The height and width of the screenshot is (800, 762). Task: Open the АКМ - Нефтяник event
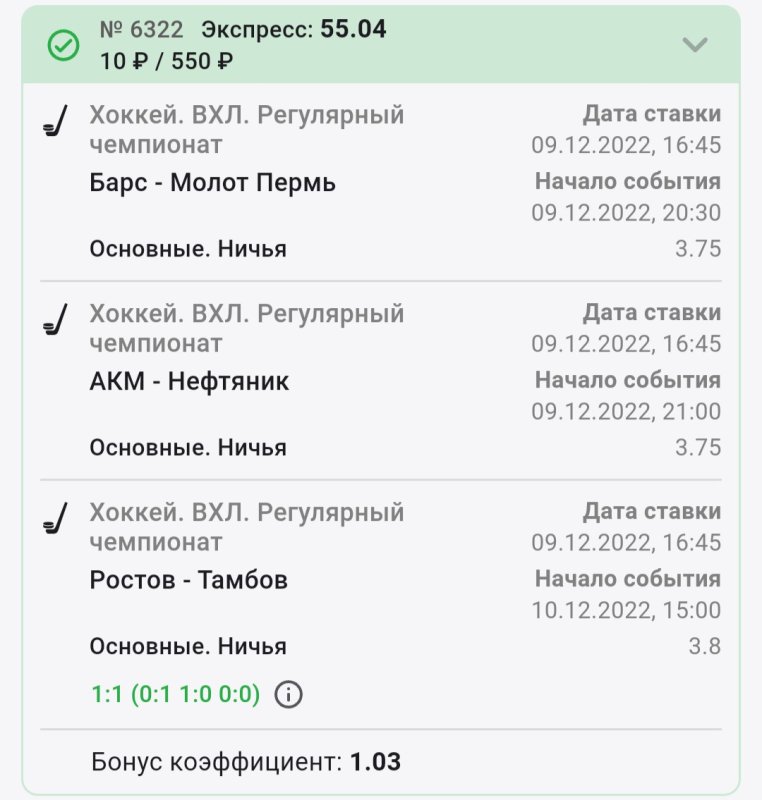pos(189,381)
